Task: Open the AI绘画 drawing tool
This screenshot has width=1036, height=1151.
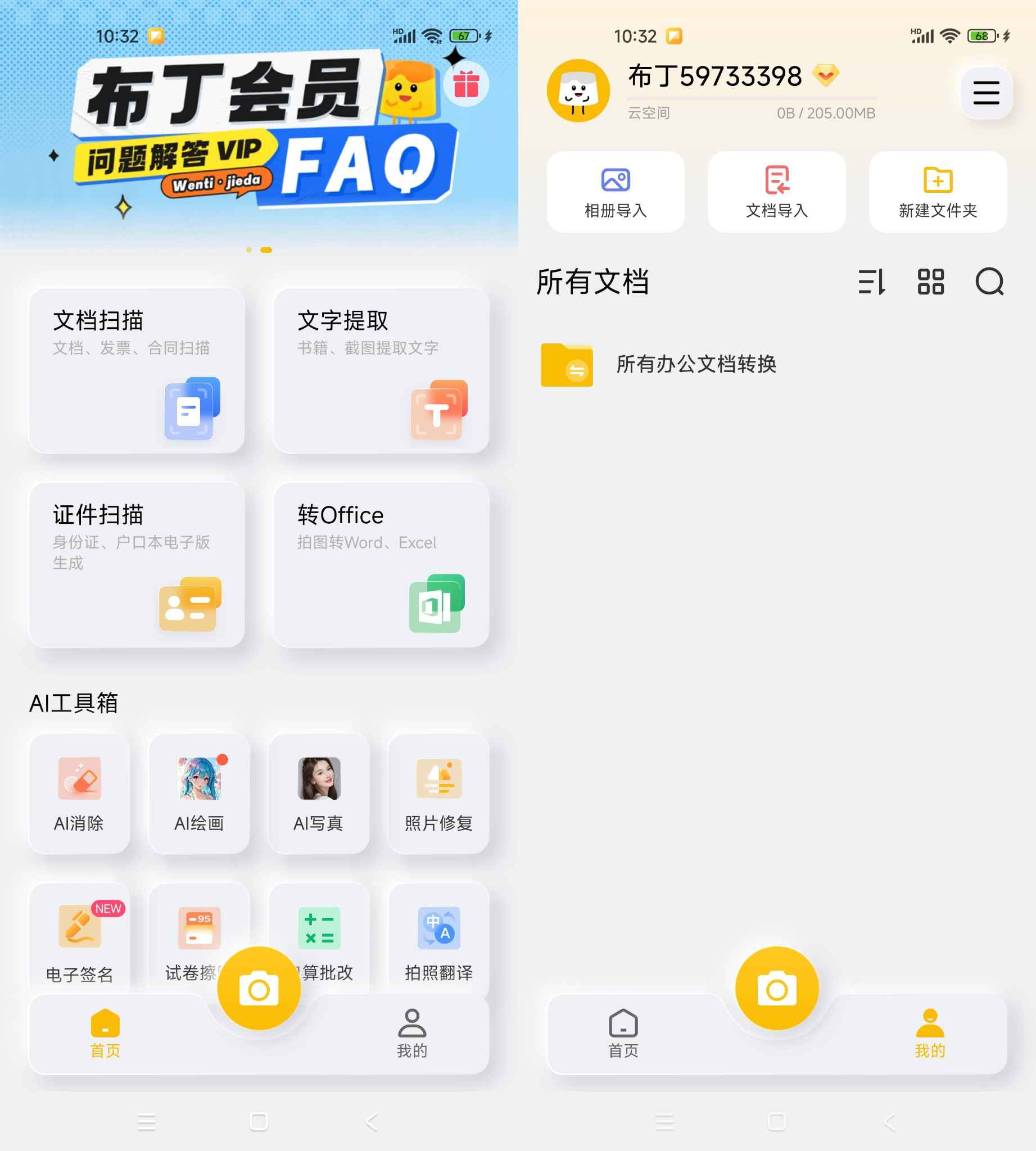Action: click(x=199, y=793)
